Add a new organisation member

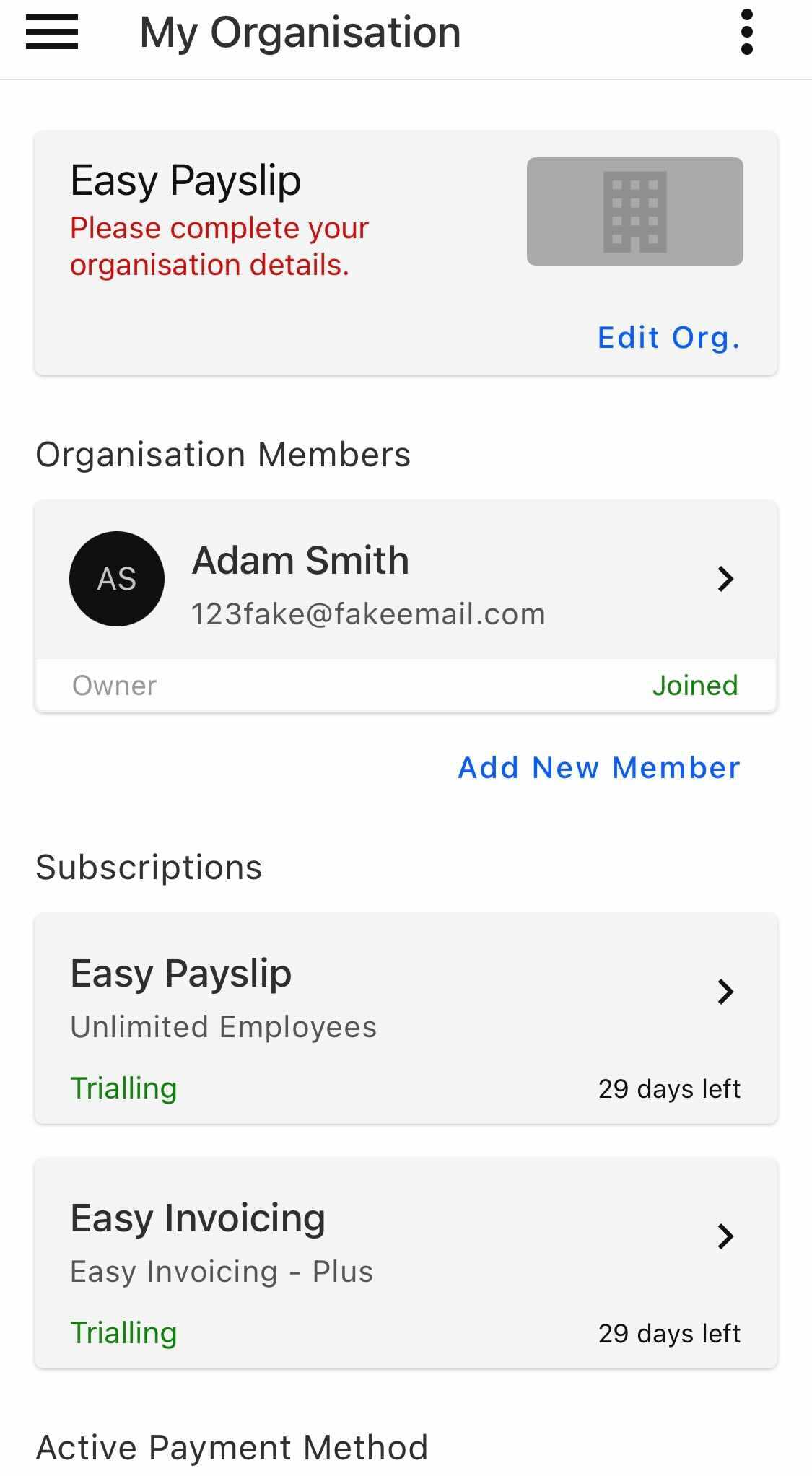(x=598, y=768)
